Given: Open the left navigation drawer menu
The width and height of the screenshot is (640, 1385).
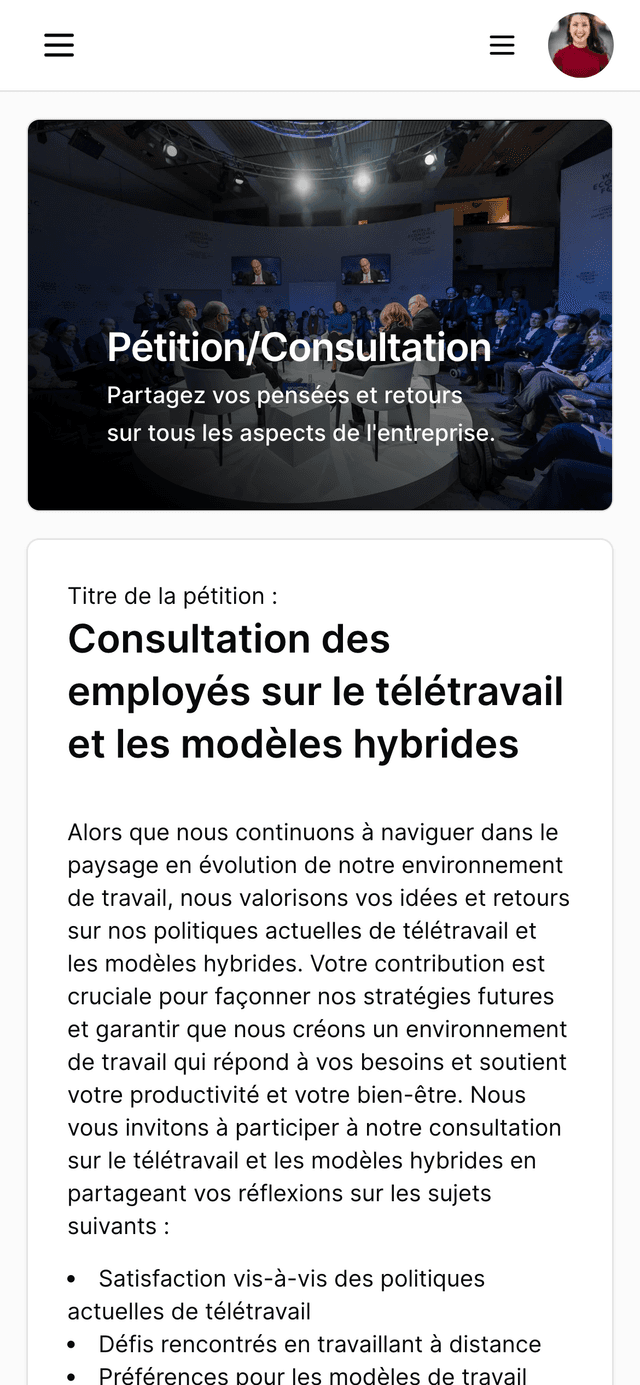Looking at the screenshot, I should coord(59,45).
